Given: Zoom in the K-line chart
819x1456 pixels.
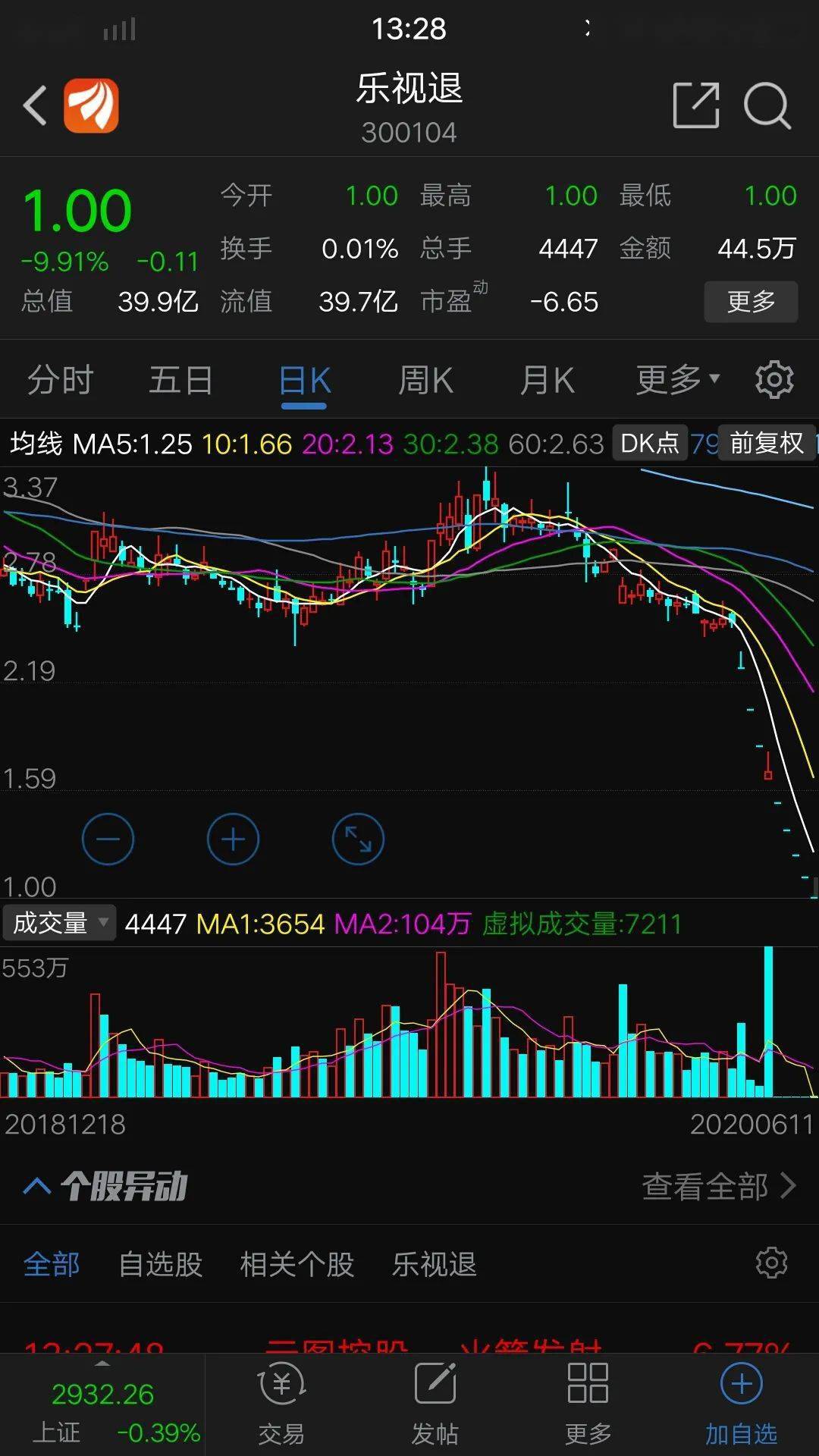Looking at the screenshot, I should pos(233,839).
